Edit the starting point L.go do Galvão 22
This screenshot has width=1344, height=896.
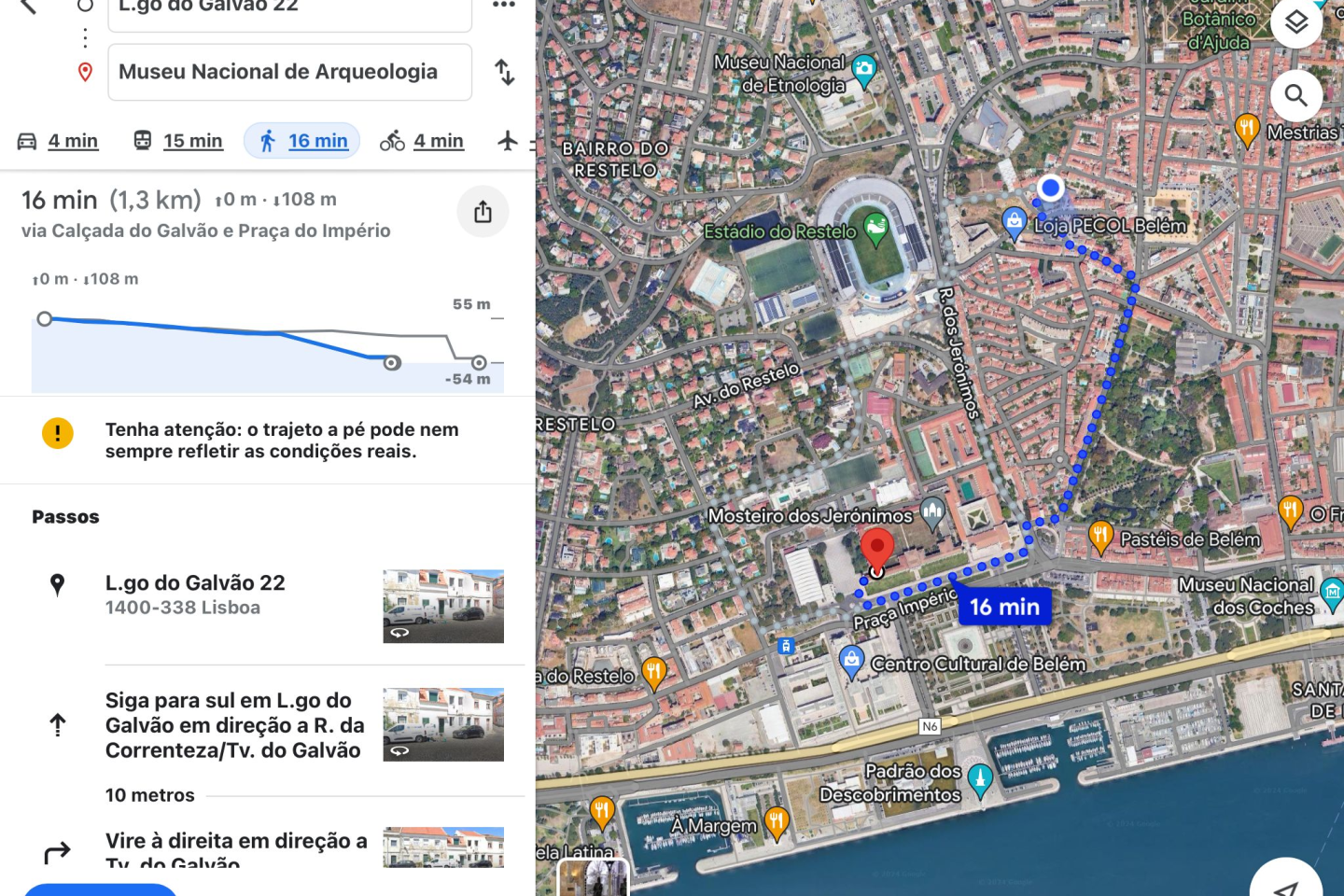(289, 9)
